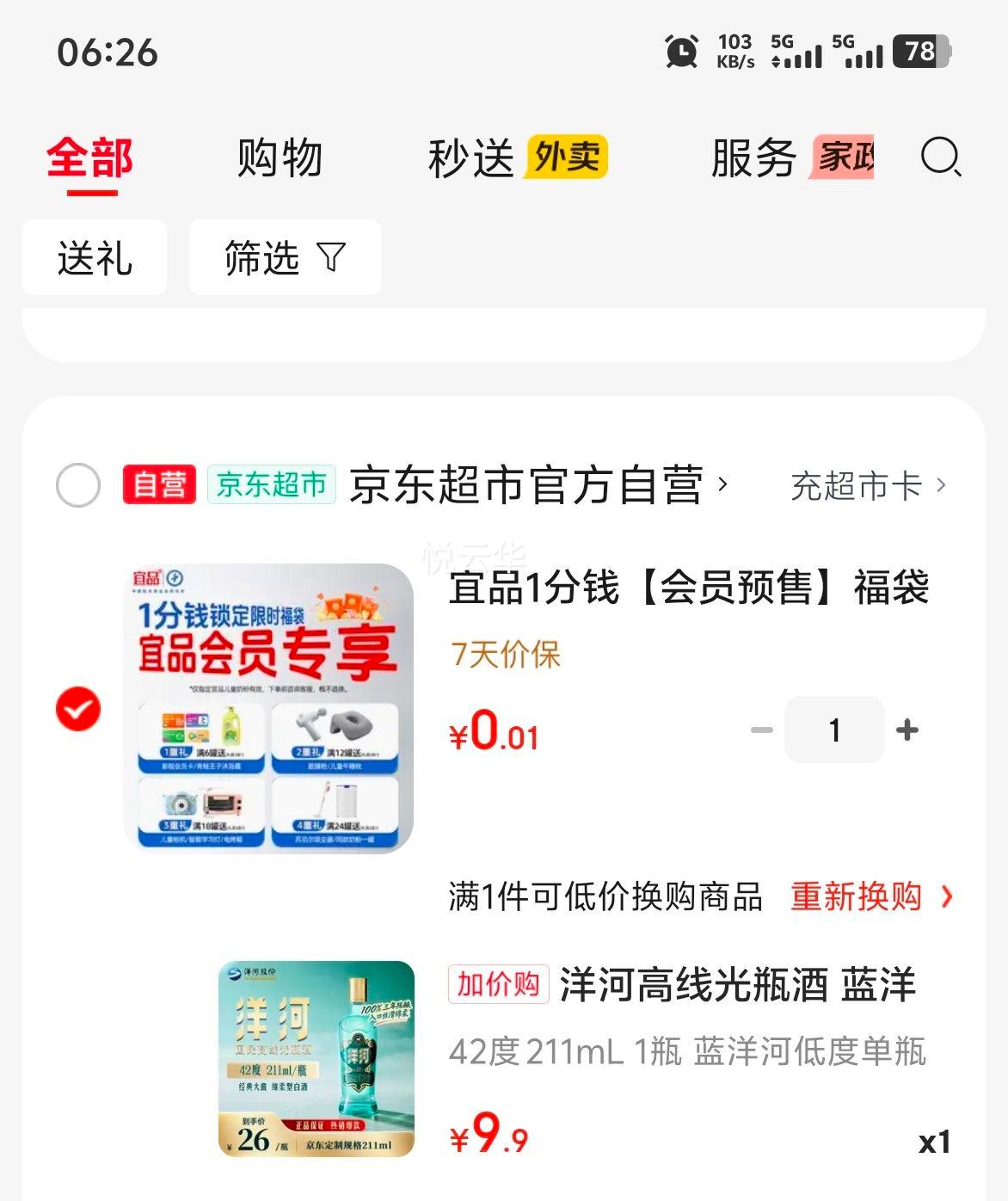Click the green 京东超市 store badge
The image size is (1008, 1201).
[272, 484]
